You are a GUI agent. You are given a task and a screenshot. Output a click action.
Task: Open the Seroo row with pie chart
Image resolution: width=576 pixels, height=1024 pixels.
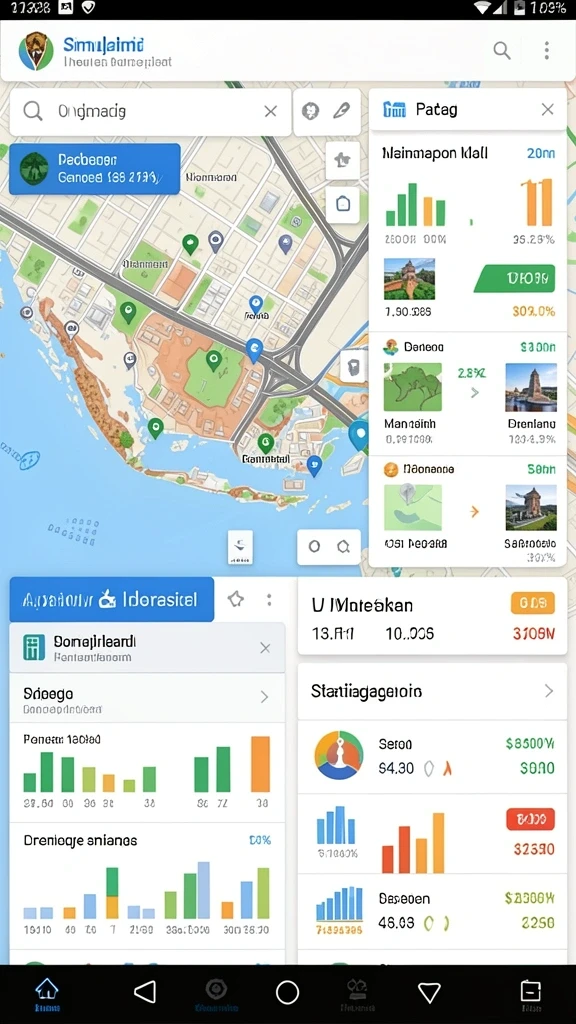coord(432,756)
